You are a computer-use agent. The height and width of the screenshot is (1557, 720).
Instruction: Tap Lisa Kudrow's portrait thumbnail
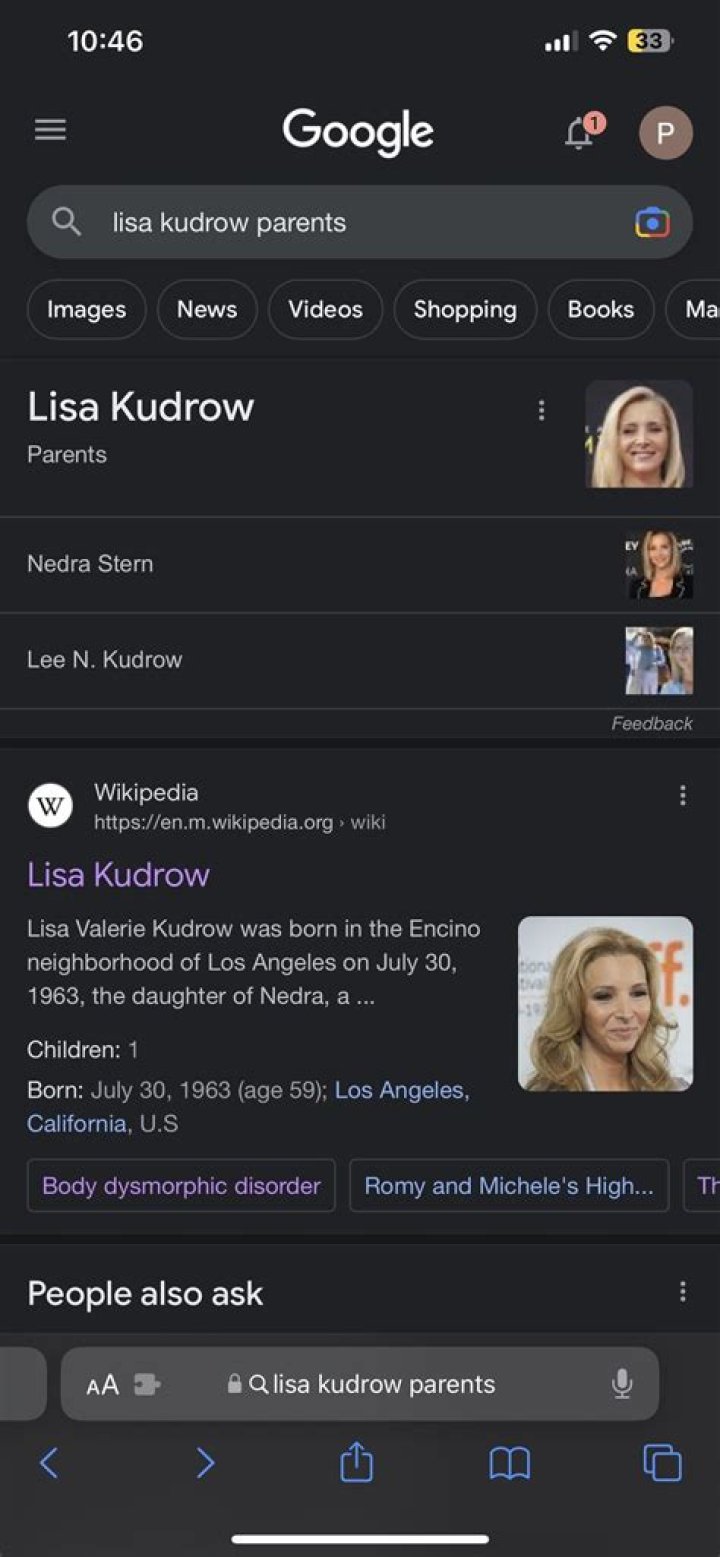[x=638, y=435]
